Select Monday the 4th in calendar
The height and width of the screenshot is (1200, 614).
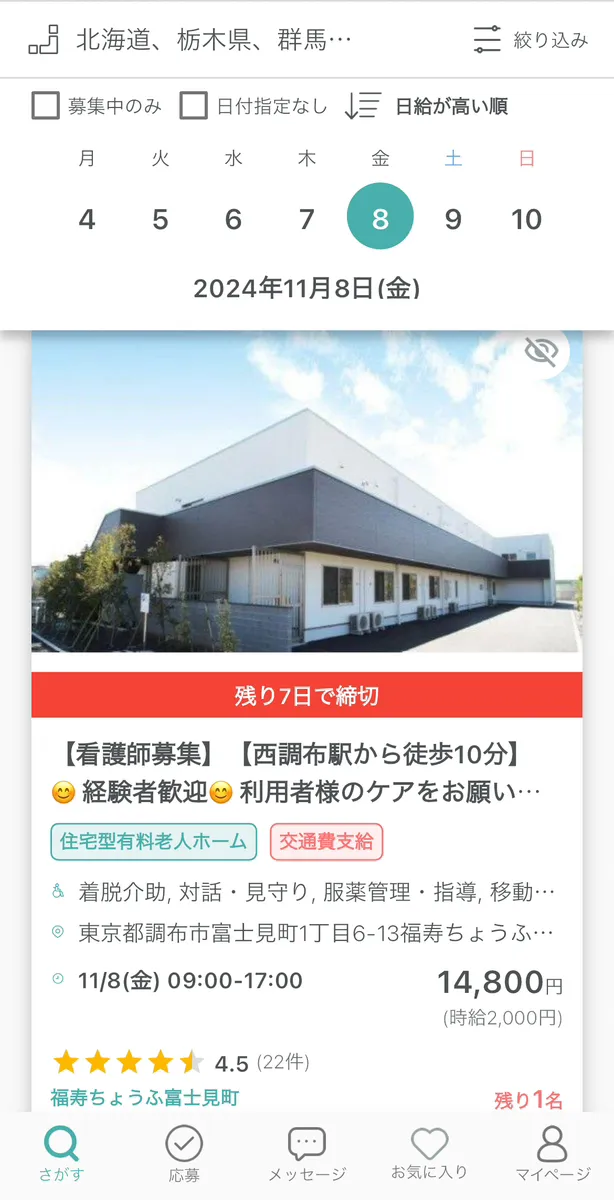(x=87, y=219)
